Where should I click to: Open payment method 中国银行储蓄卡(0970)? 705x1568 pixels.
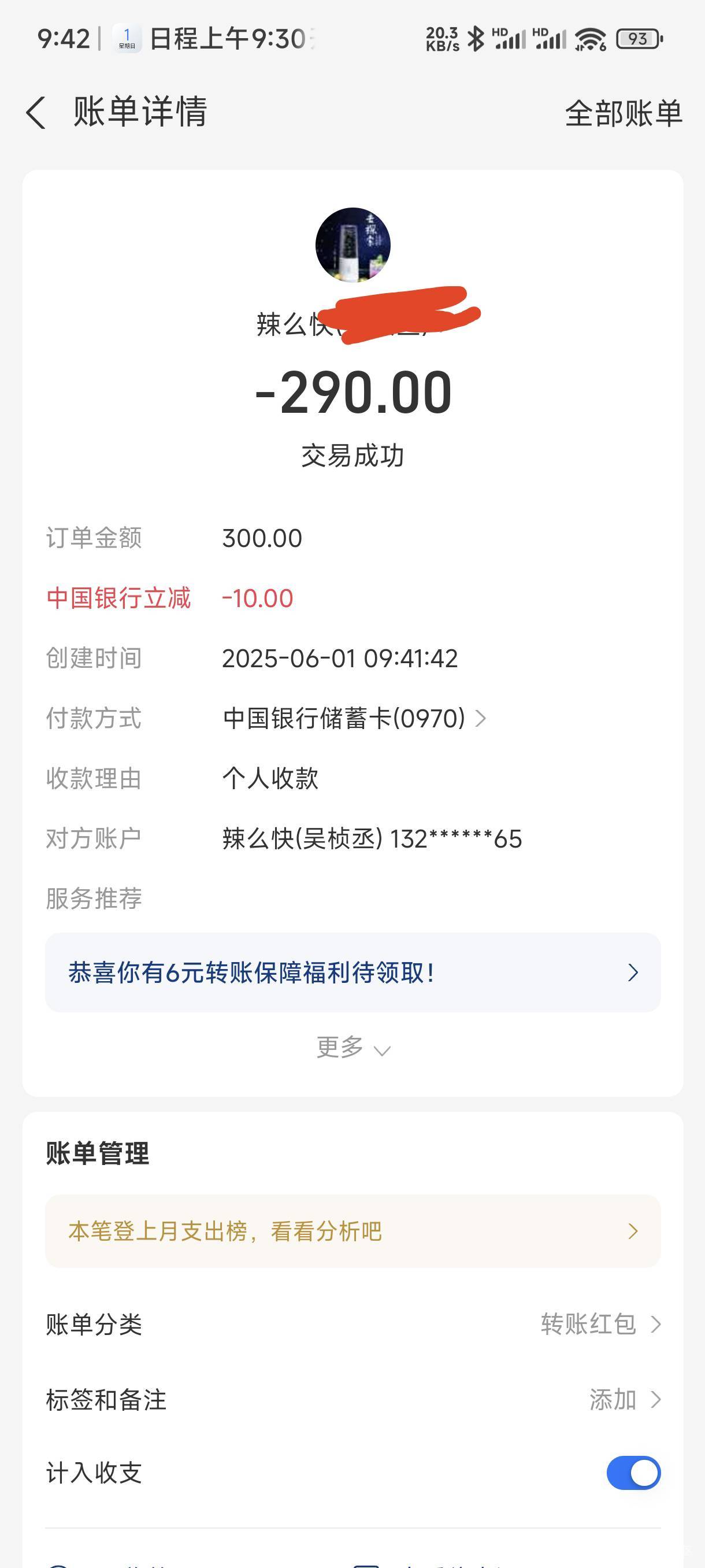(354, 718)
